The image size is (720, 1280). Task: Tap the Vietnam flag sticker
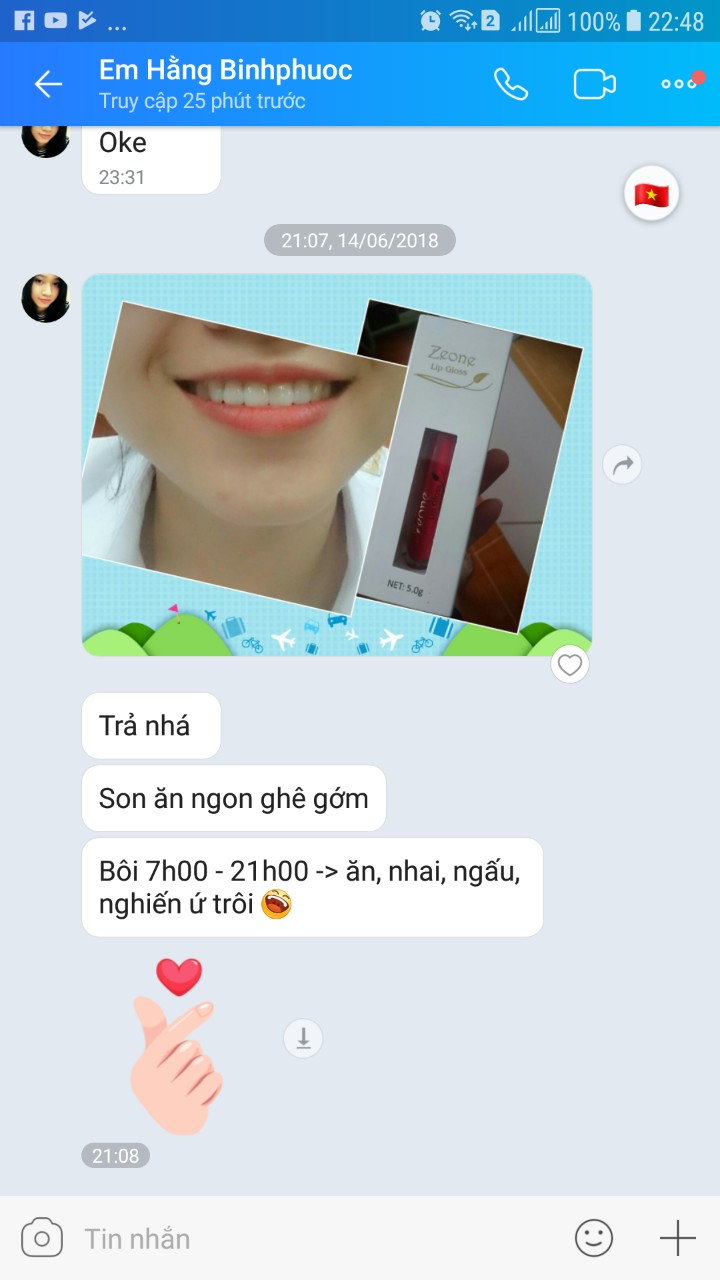[651, 194]
